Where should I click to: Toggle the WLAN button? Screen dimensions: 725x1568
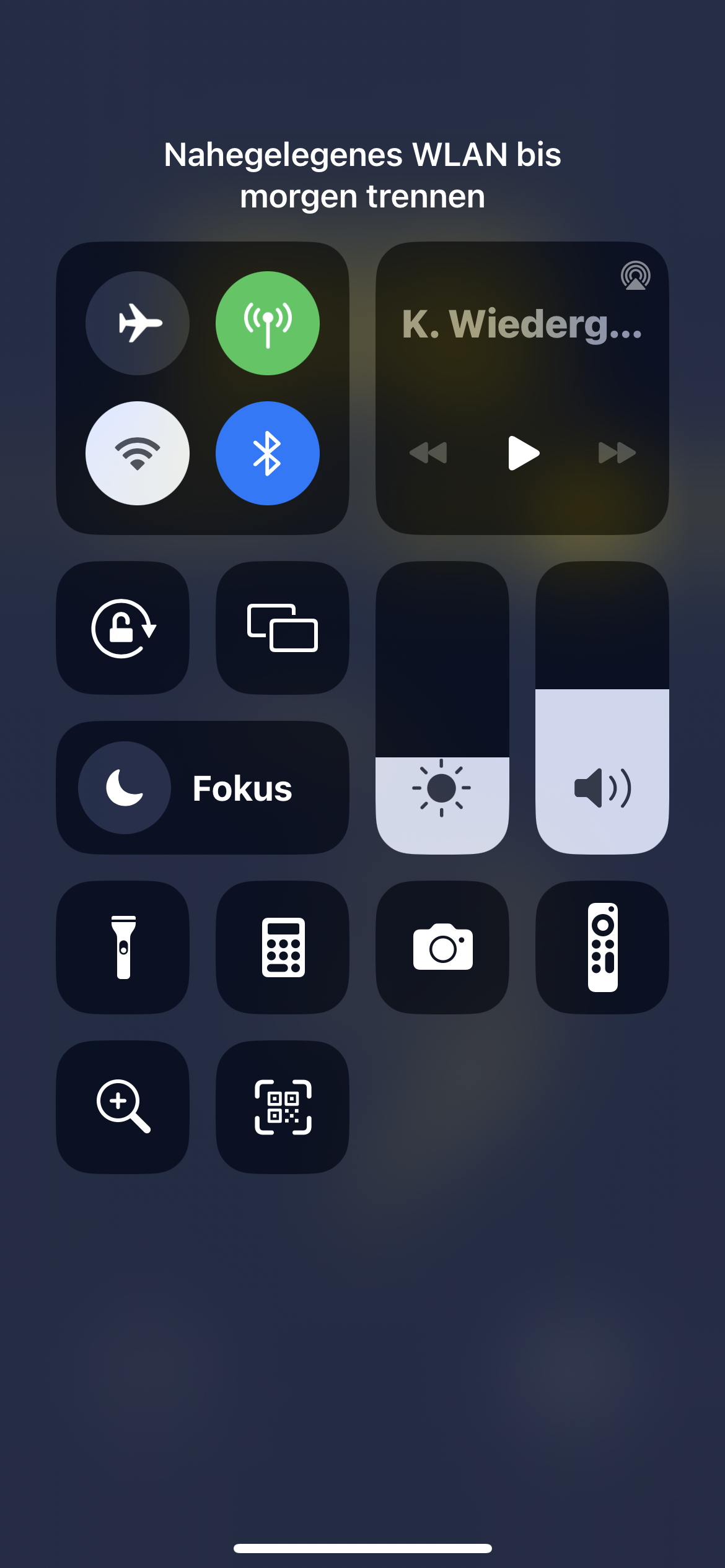[138, 453]
